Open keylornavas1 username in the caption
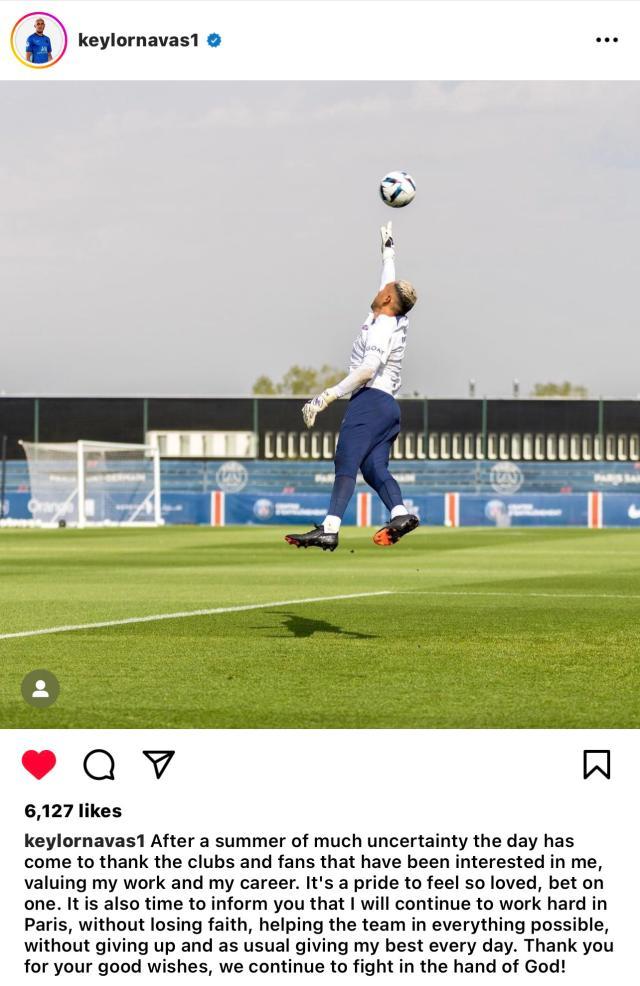The height and width of the screenshot is (986, 640). coord(85,841)
